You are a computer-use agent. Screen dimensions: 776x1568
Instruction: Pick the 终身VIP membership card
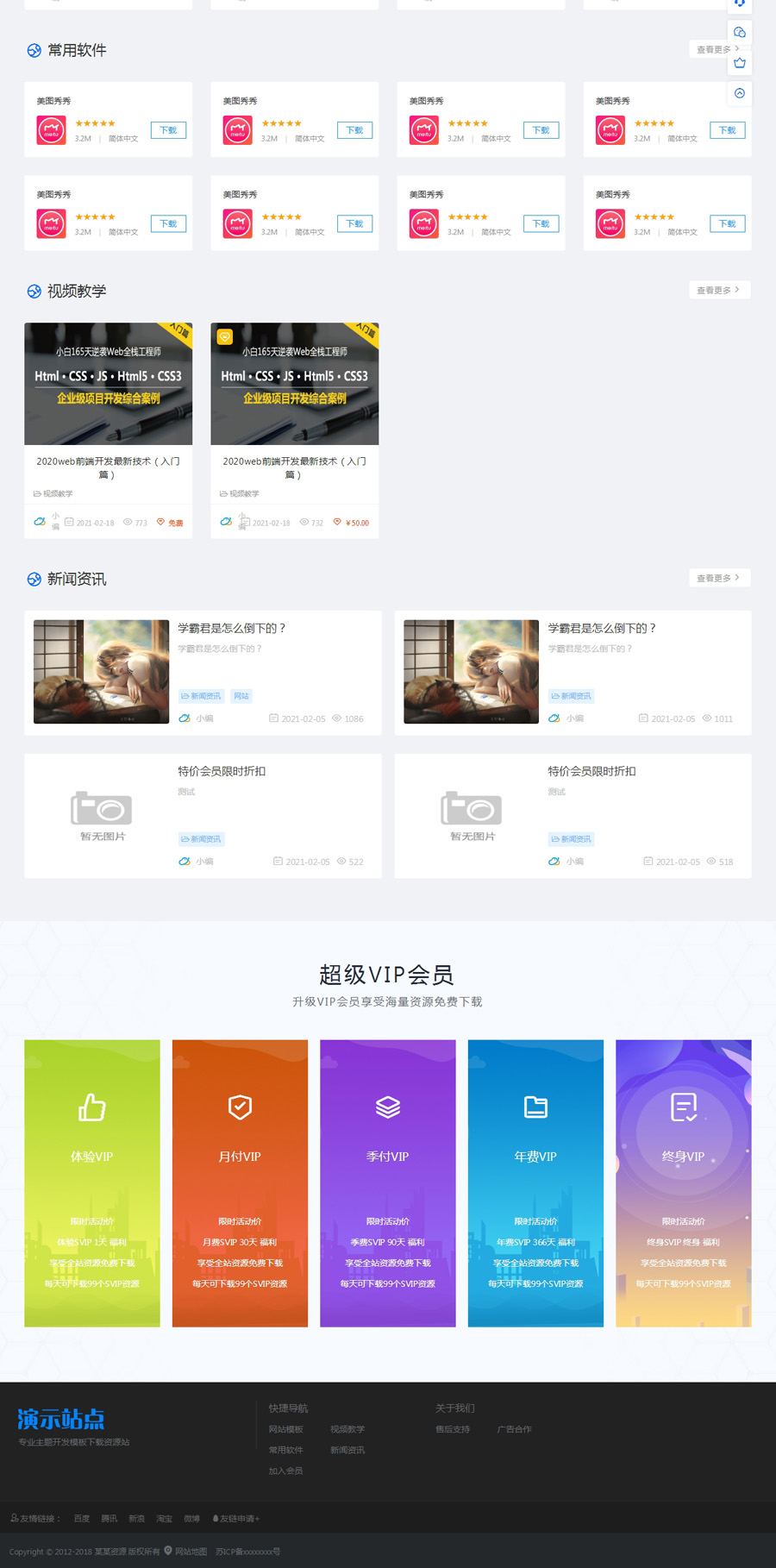[683, 1182]
